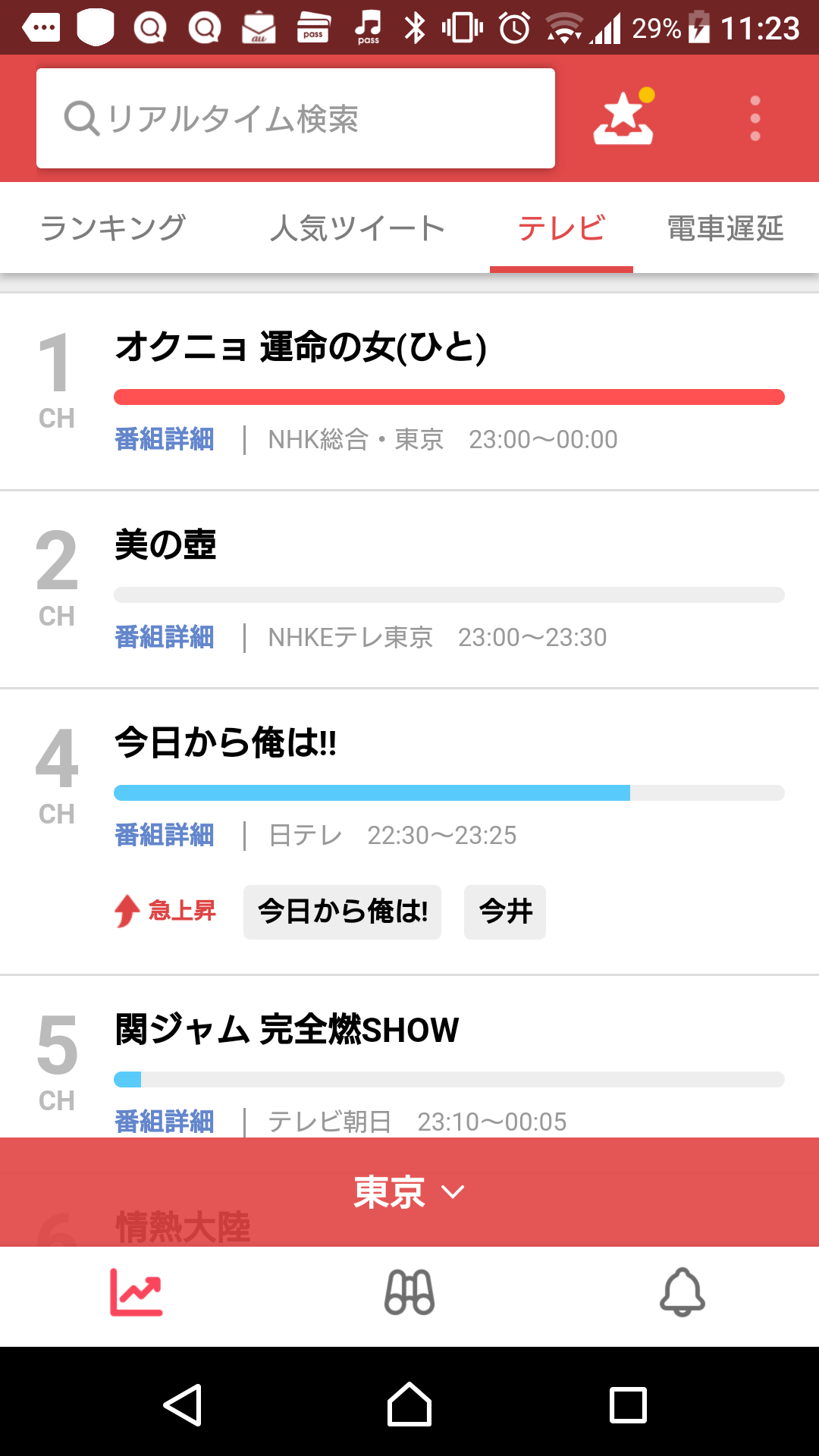Open the notifications bell tab
This screenshot has height=1456, width=819.
[682, 1292]
